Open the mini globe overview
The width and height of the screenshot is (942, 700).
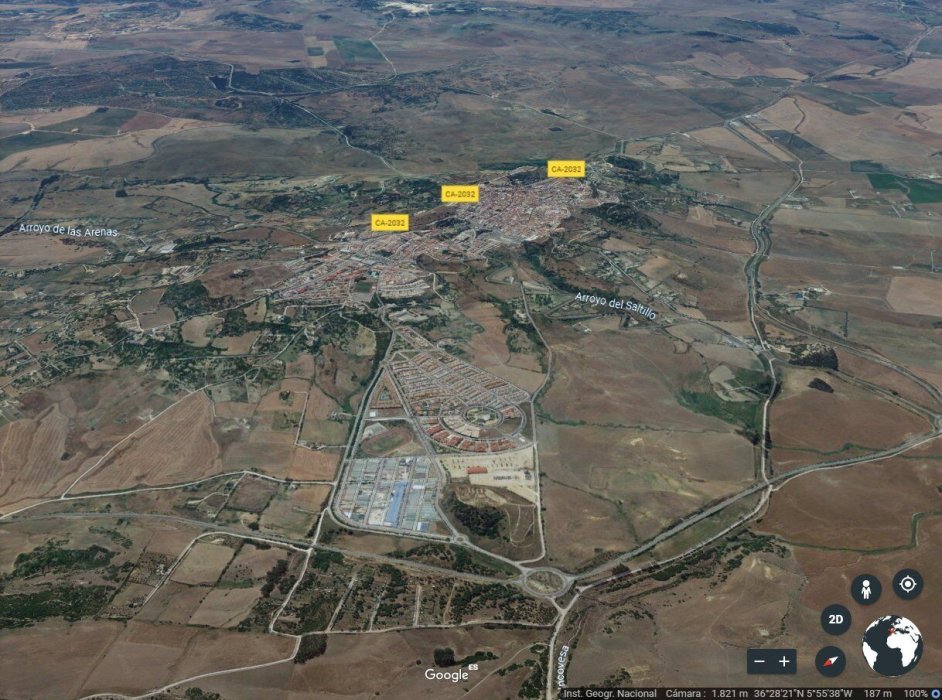point(892,645)
